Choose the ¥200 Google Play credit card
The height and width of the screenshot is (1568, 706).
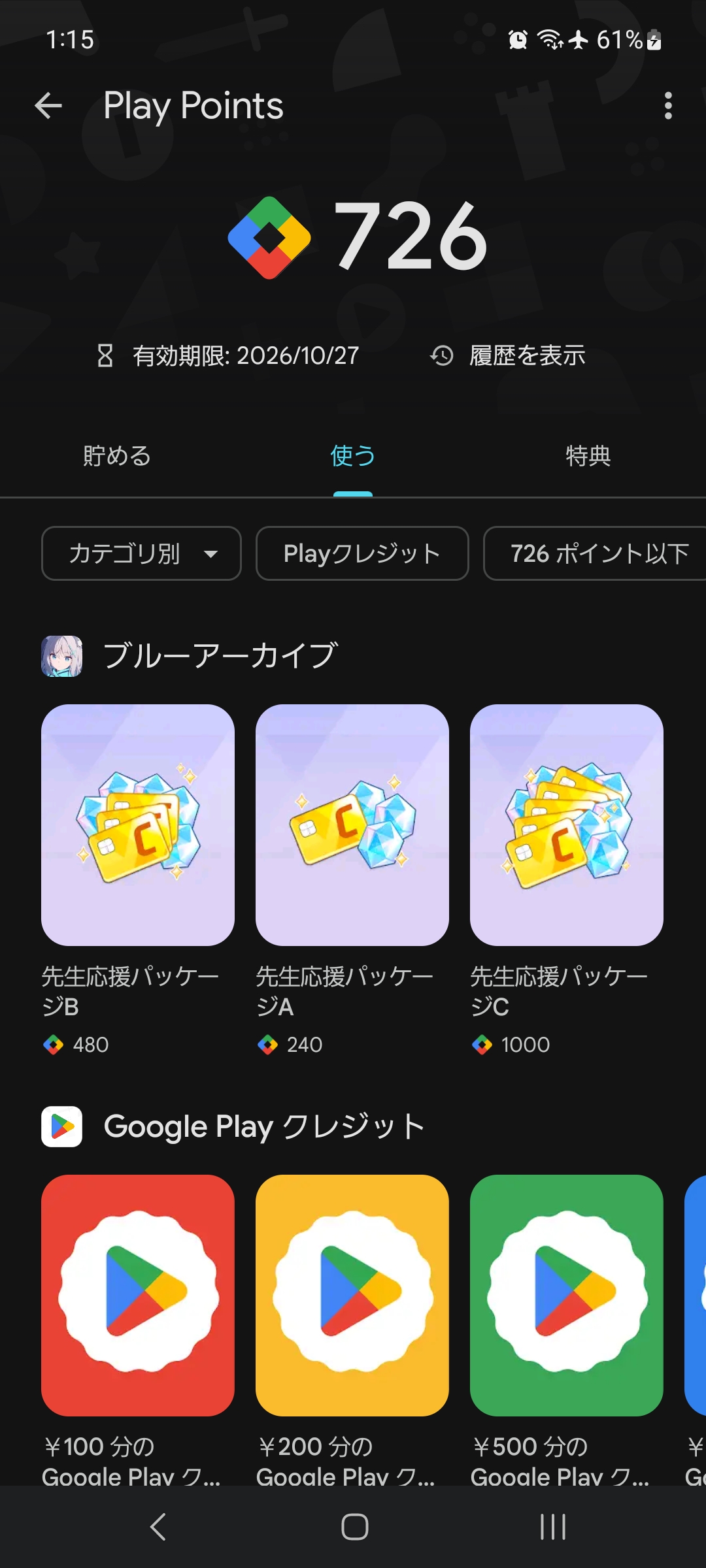tap(352, 1296)
